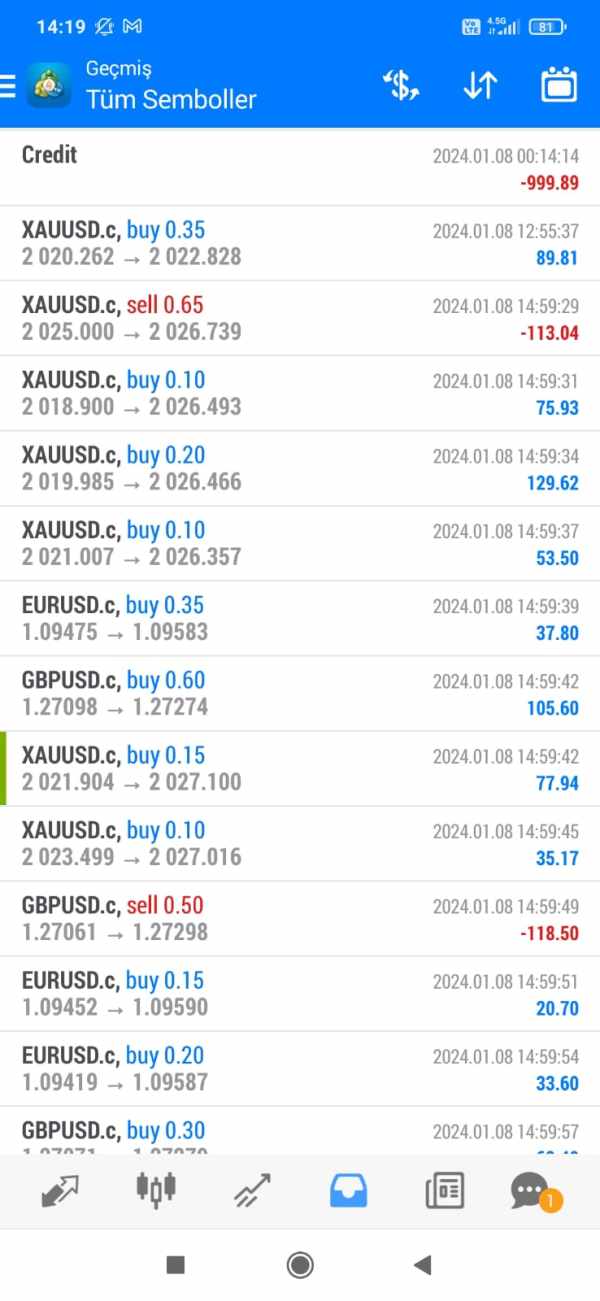This screenshot has height=1301, width=600.
Task: Open the Messages chat tab
Action: pyautogui.click(x=529, y=1190)
